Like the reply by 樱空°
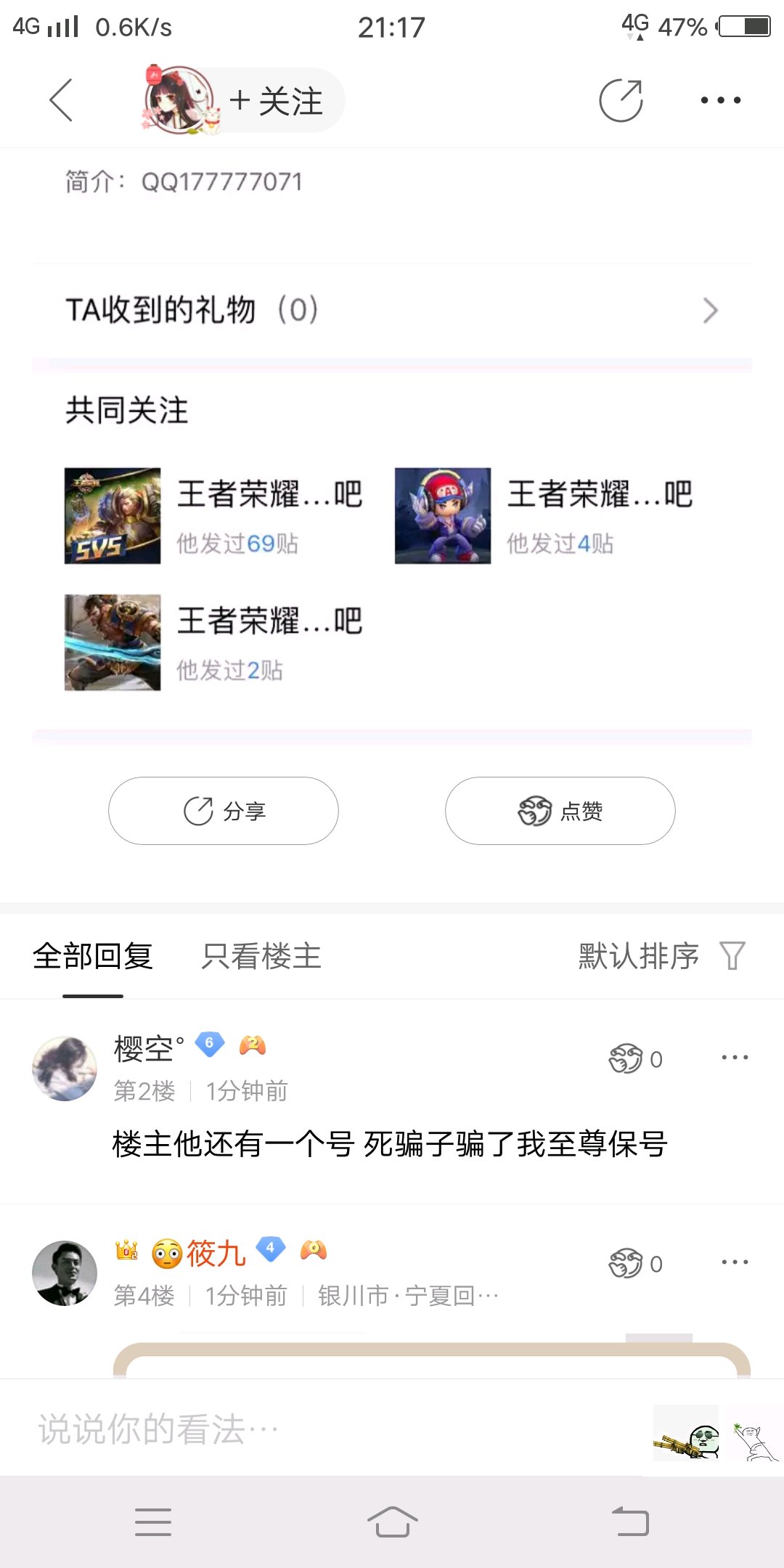 click(634, 1059)
